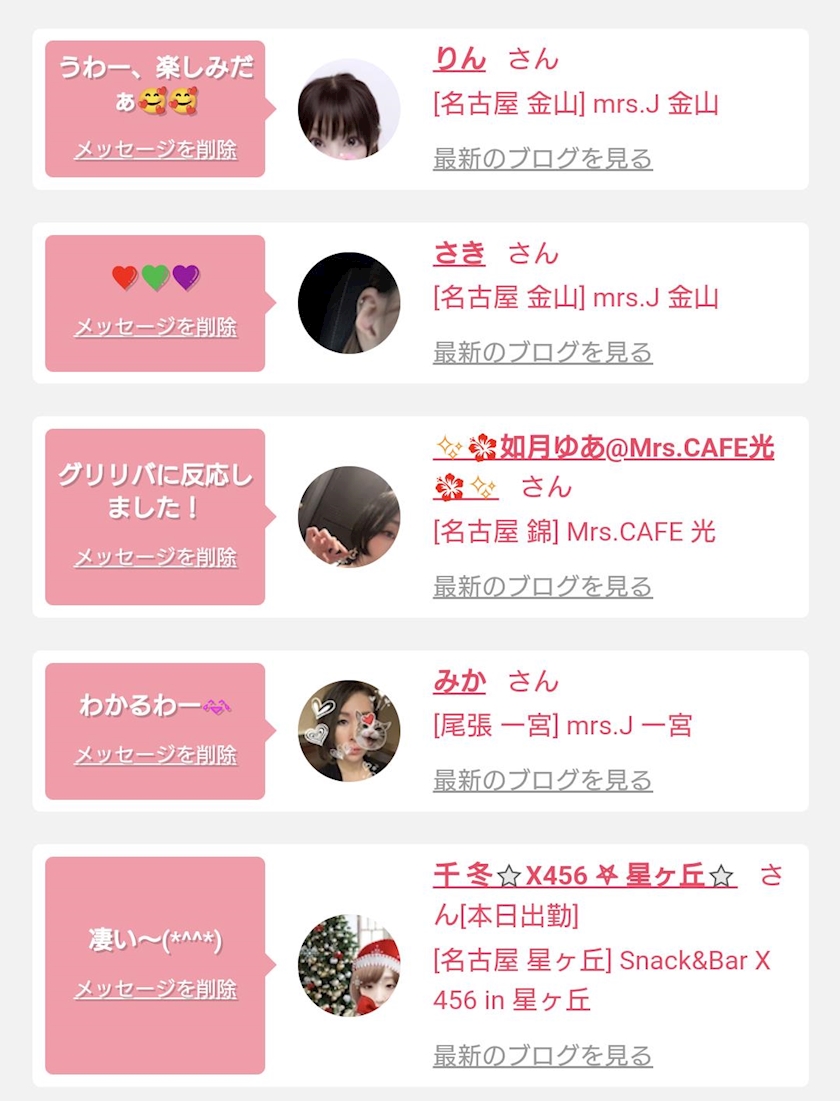
Task: View 千冬's latest blog
Action: (x=542, y=1055)
